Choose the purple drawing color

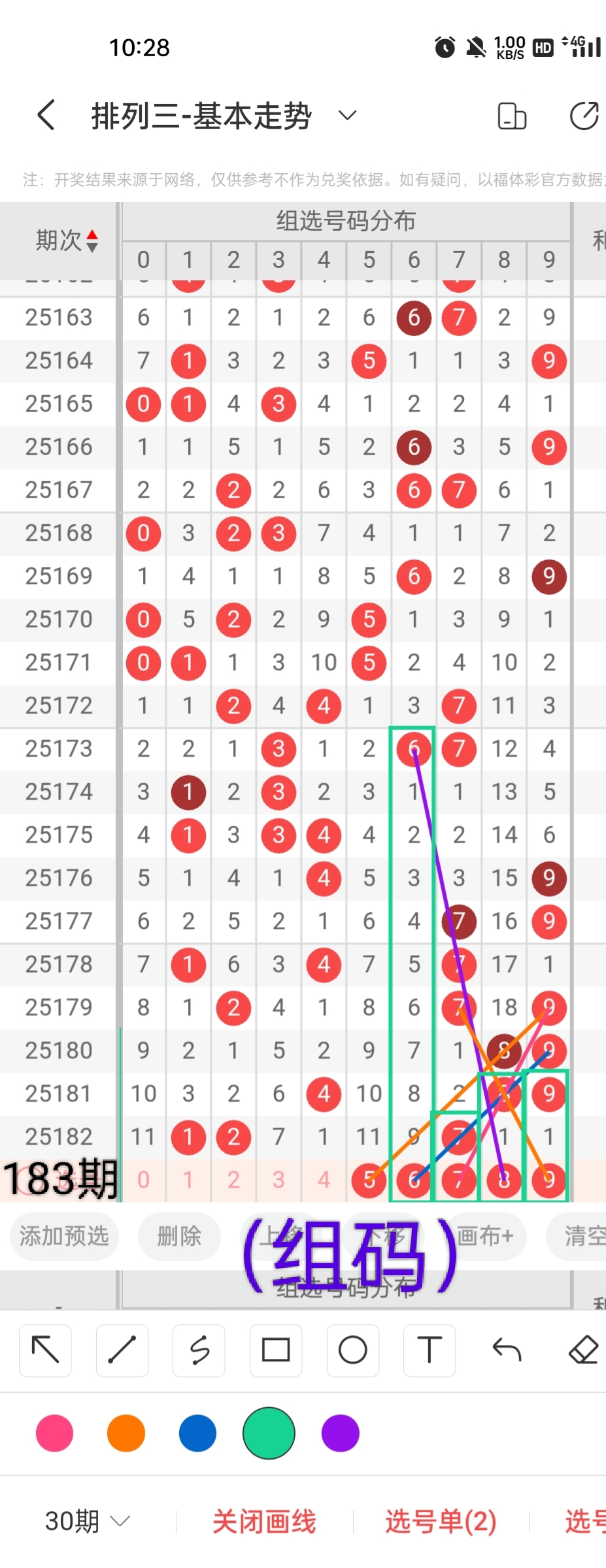[341, 1433]
